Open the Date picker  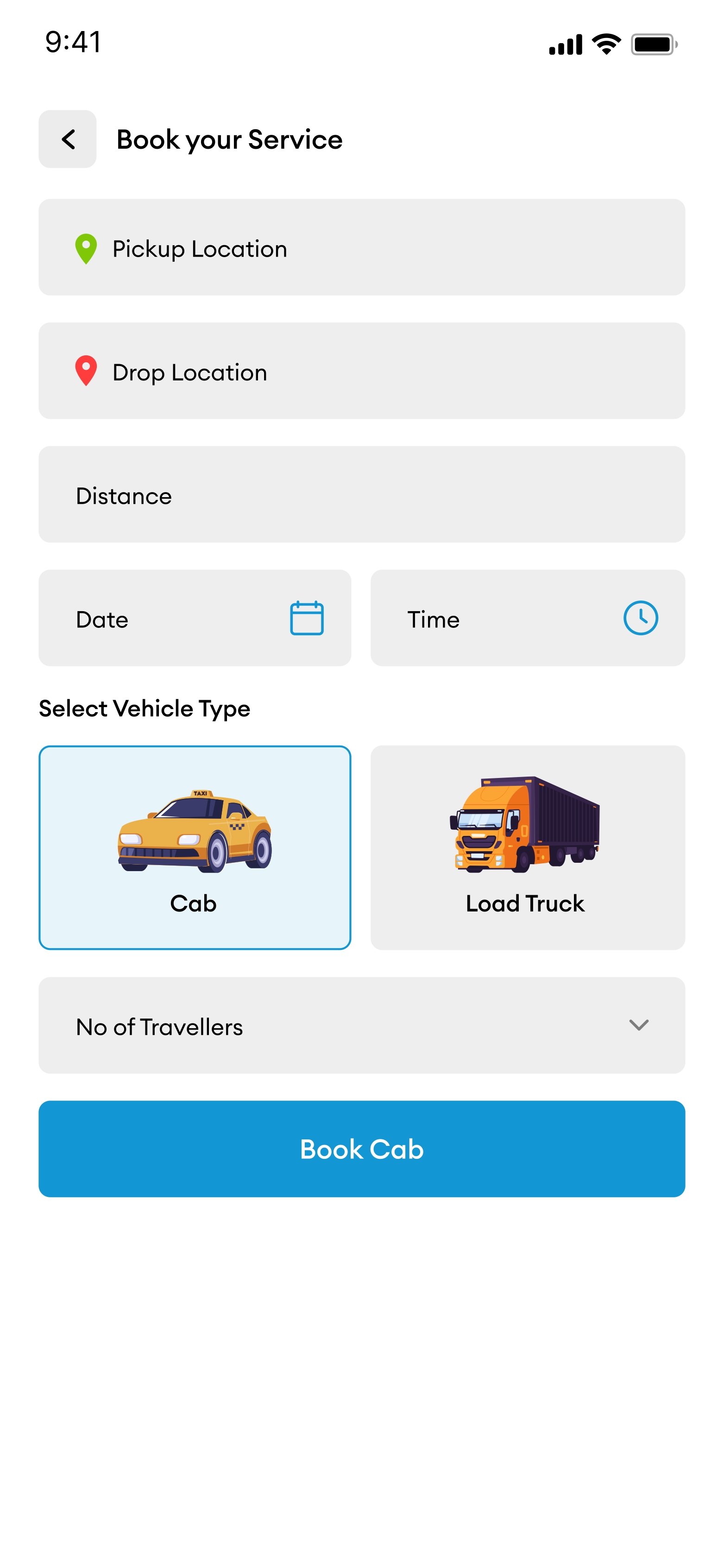195,619
